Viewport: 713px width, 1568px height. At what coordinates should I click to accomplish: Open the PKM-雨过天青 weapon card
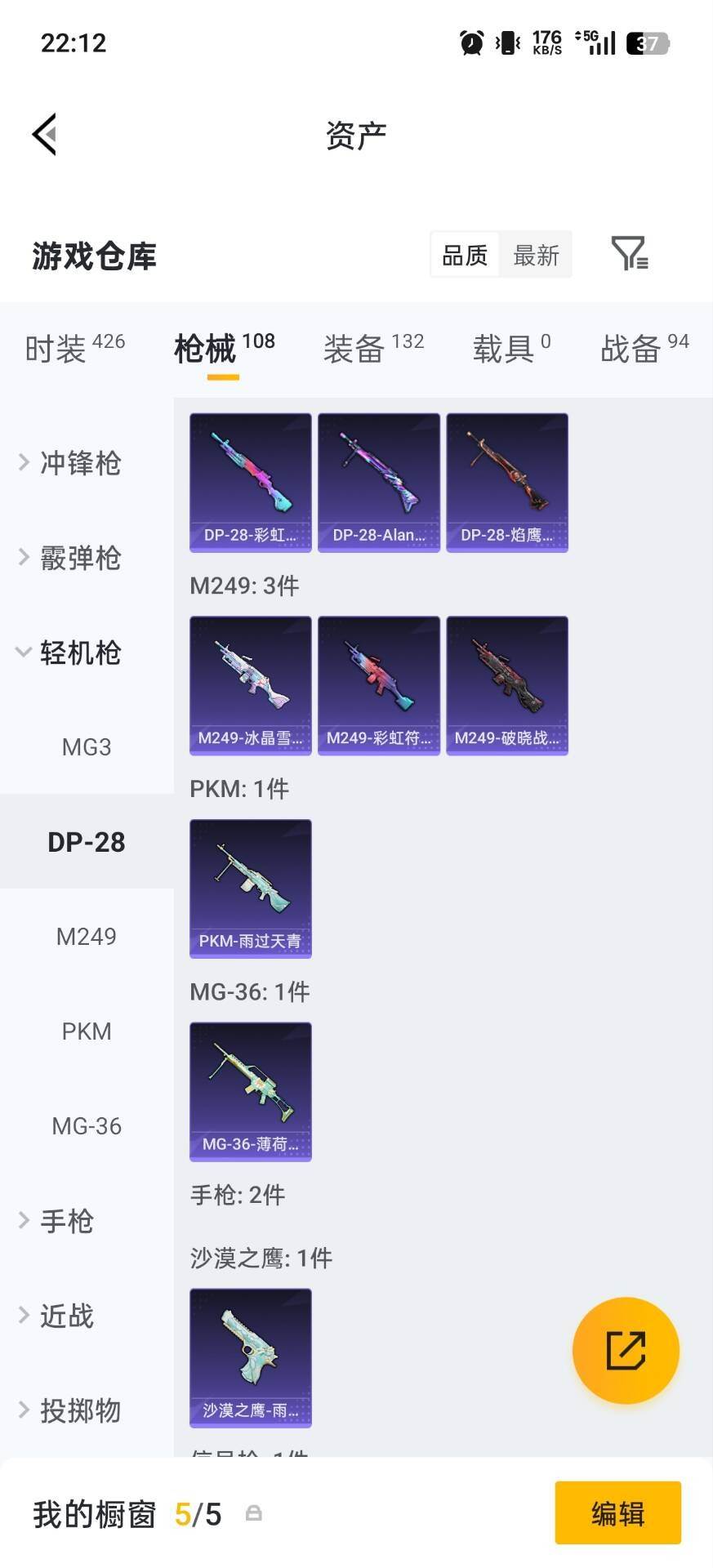[x=250, y=889]
